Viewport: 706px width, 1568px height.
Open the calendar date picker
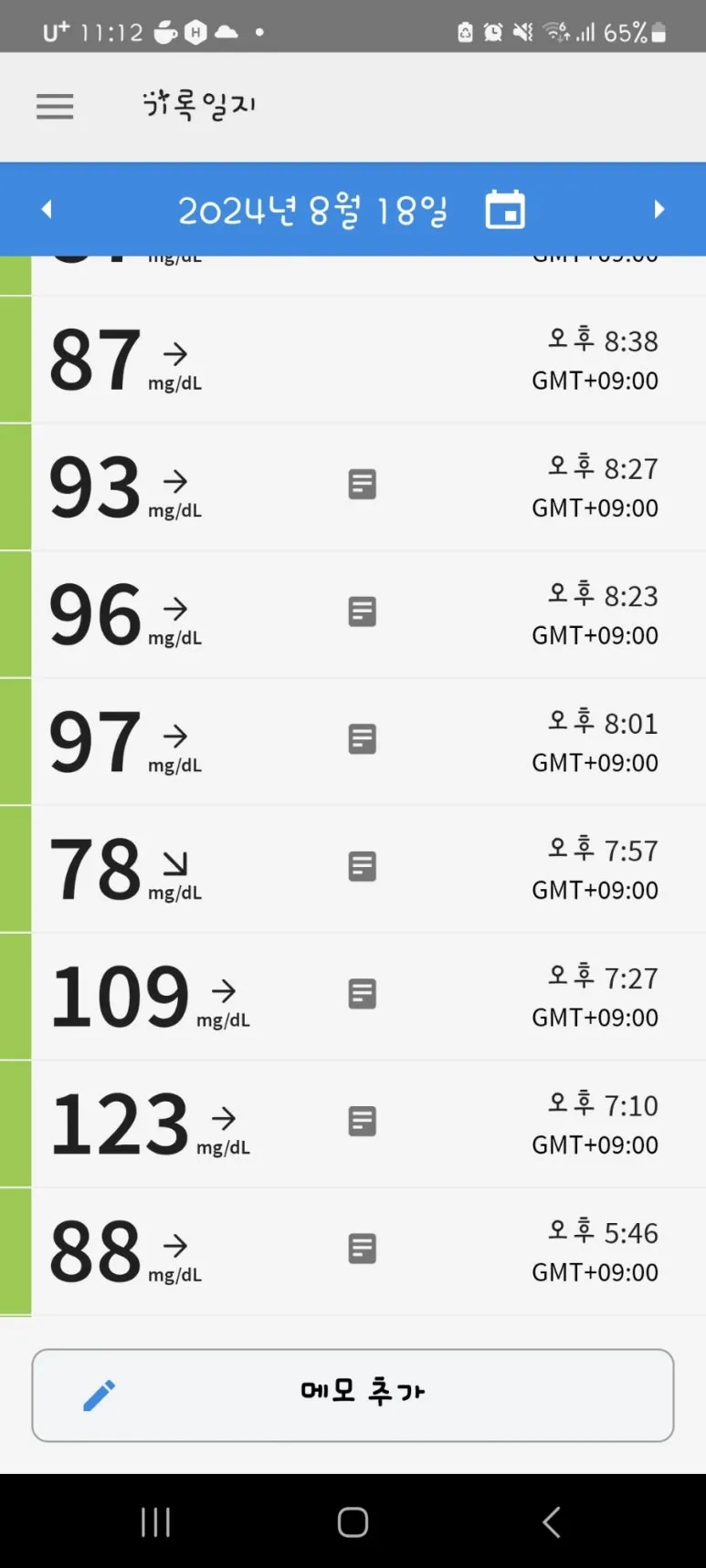(x=505, y=209)
